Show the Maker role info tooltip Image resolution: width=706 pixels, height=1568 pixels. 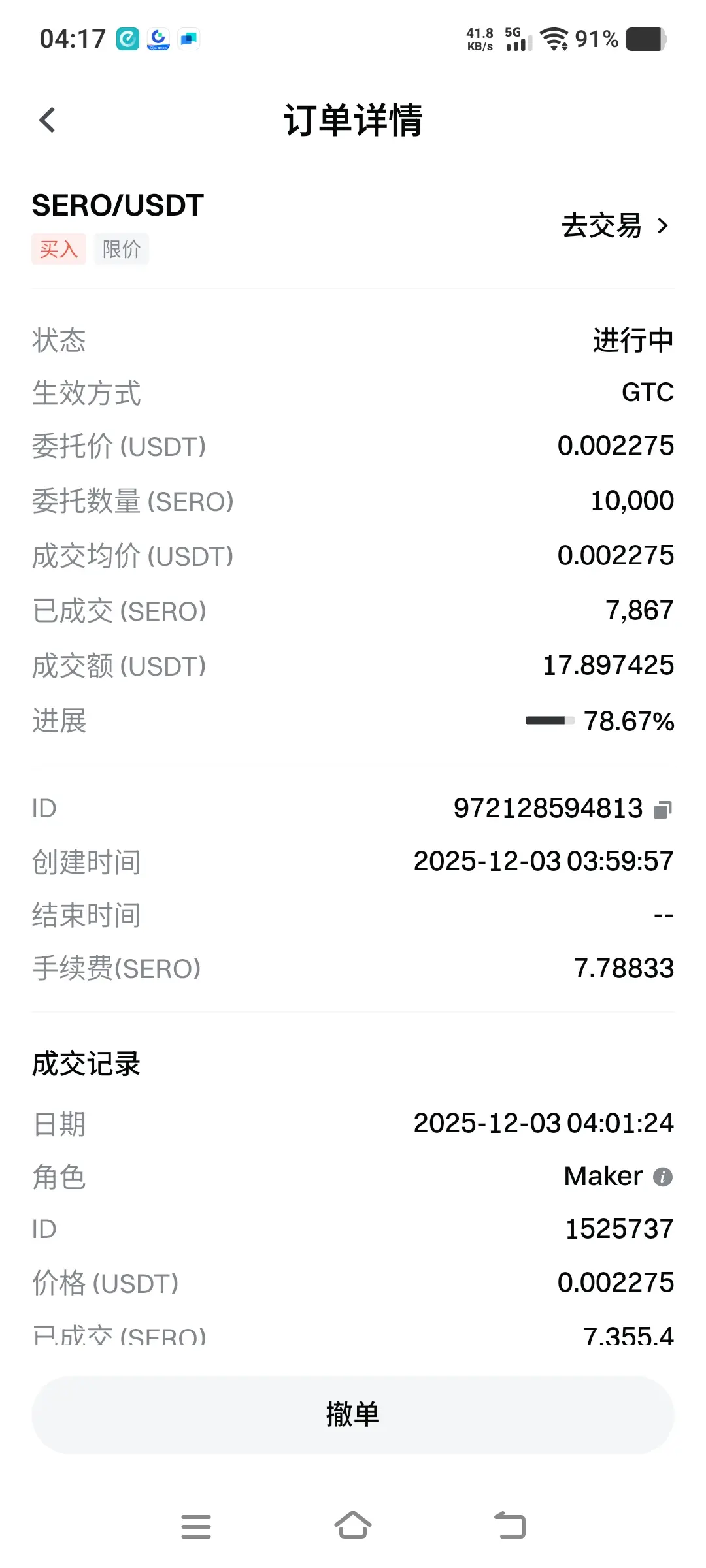pyautogui.click(x=663, y=1177)
